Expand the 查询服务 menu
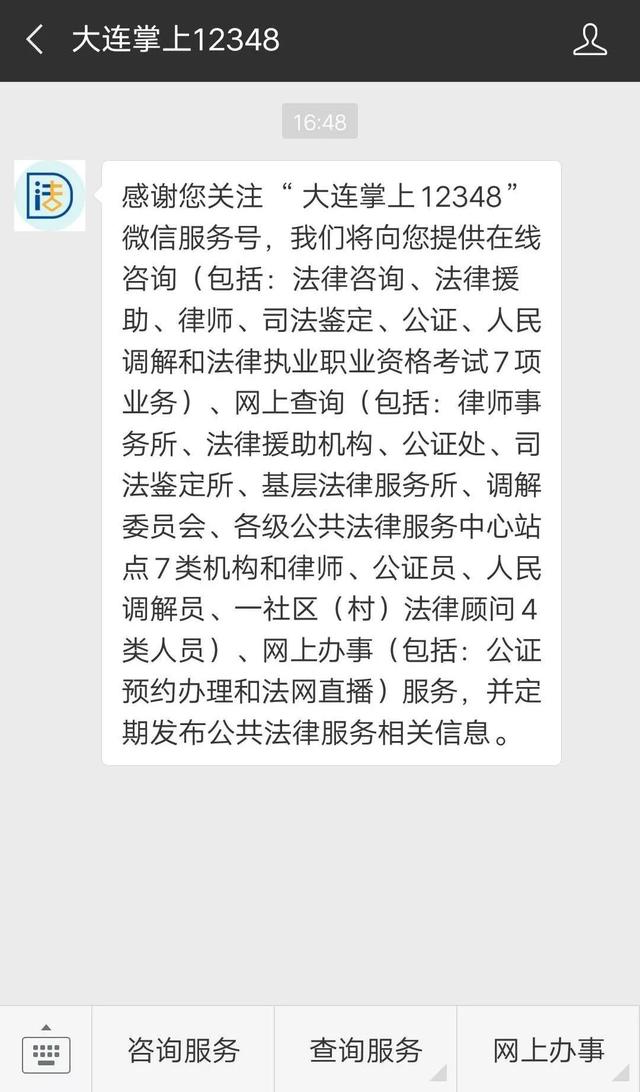The height and width of the screenshot is (1092, 640). point(366,1050)
